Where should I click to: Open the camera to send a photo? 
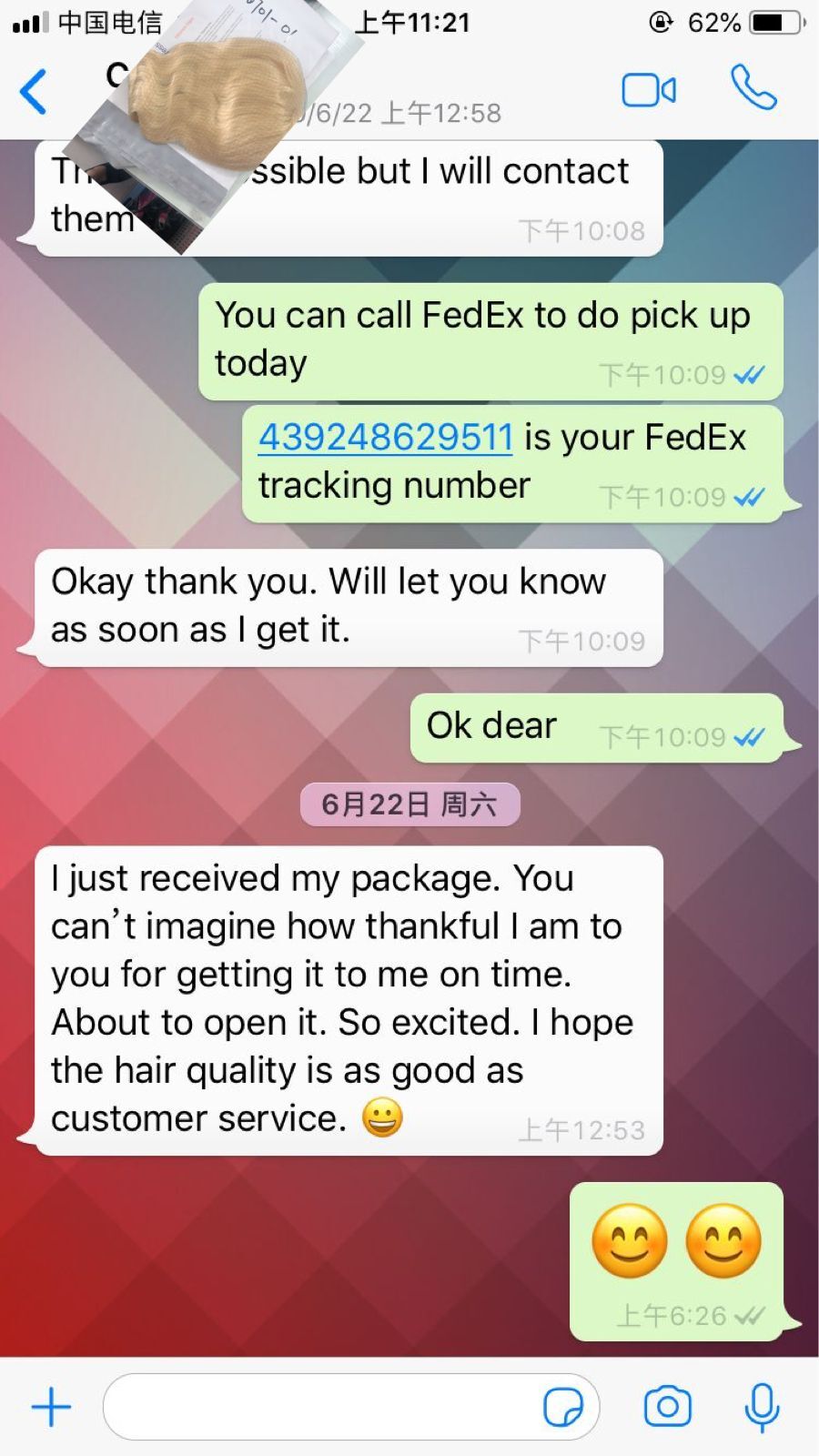tap(667, 1407)
